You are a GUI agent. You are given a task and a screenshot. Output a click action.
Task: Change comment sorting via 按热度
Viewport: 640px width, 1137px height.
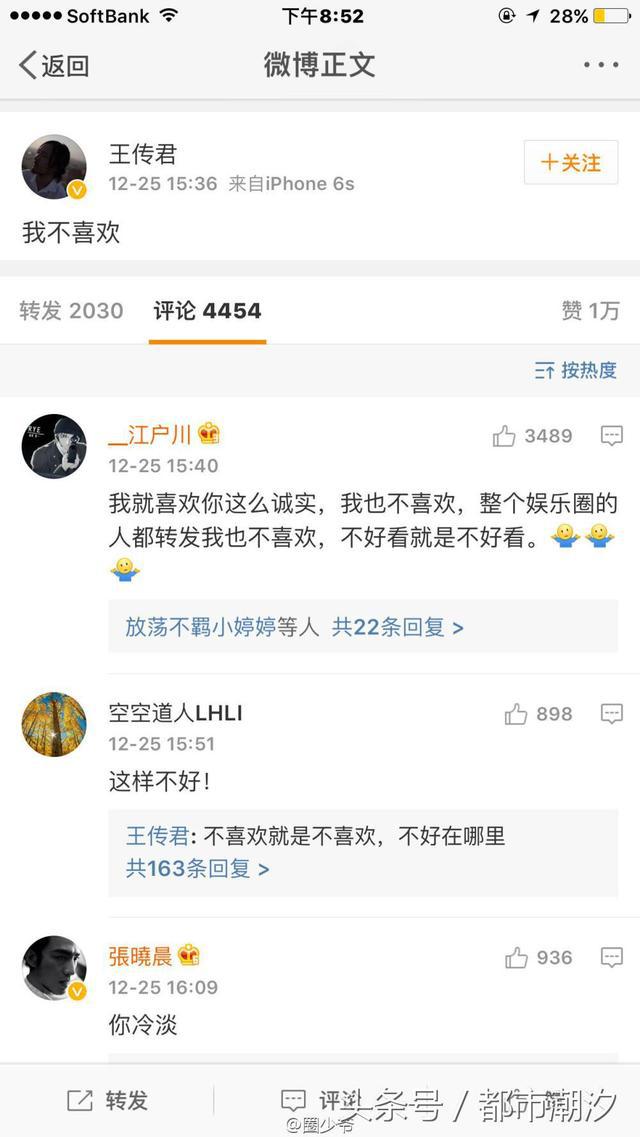tap(576, 370)
